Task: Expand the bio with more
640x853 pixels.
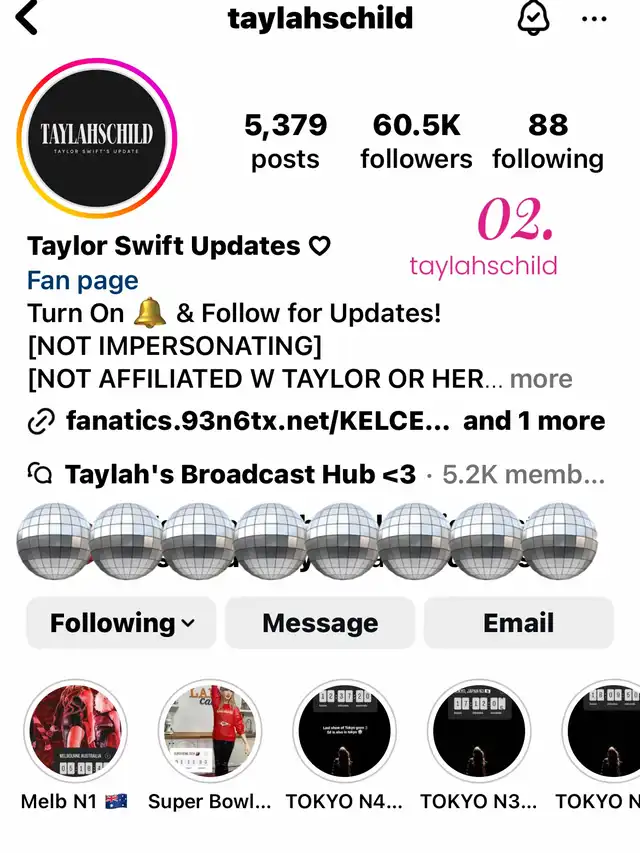Action: tap(541, 379)
